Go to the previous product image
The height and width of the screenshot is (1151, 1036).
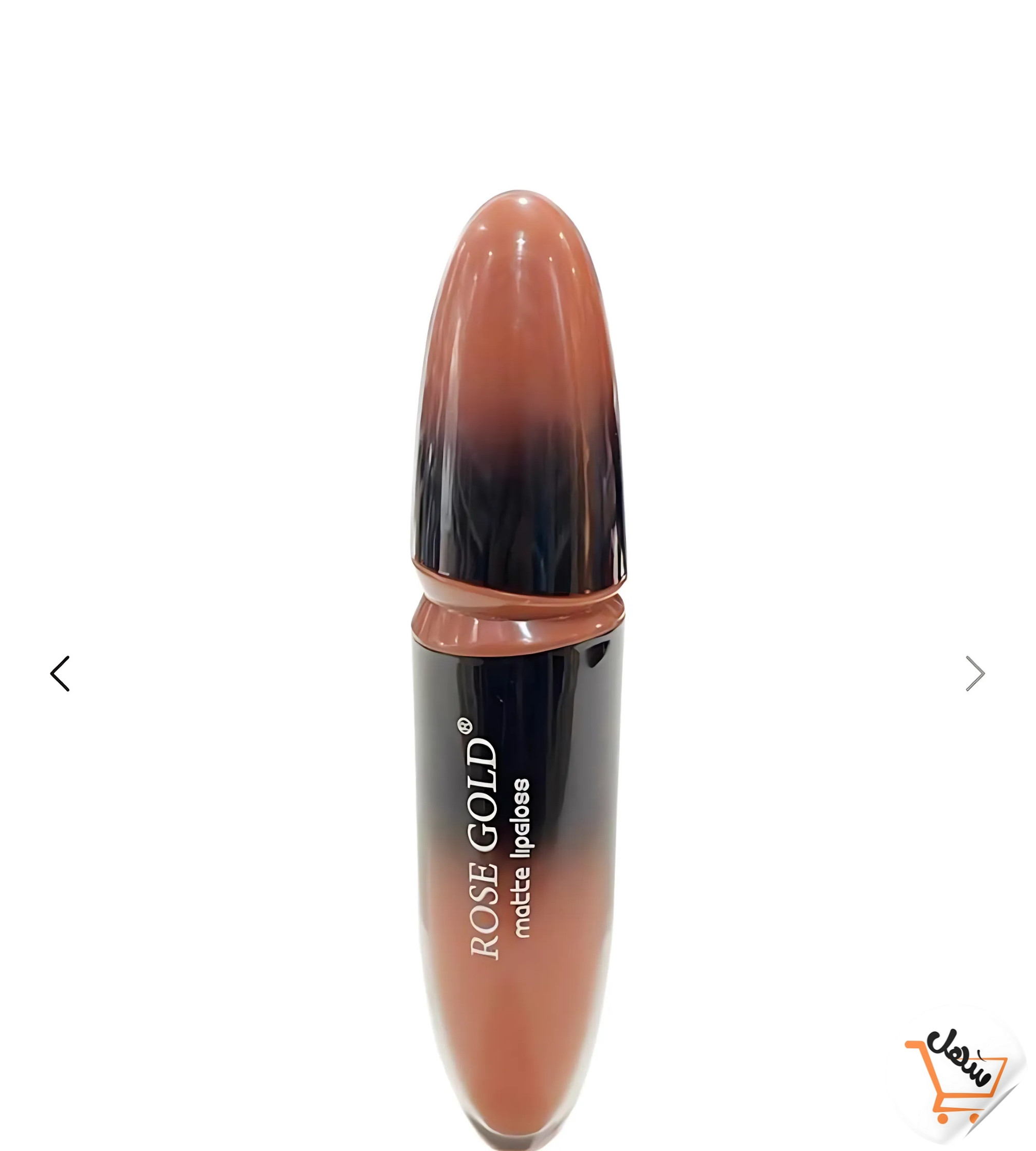coord(60,674)
